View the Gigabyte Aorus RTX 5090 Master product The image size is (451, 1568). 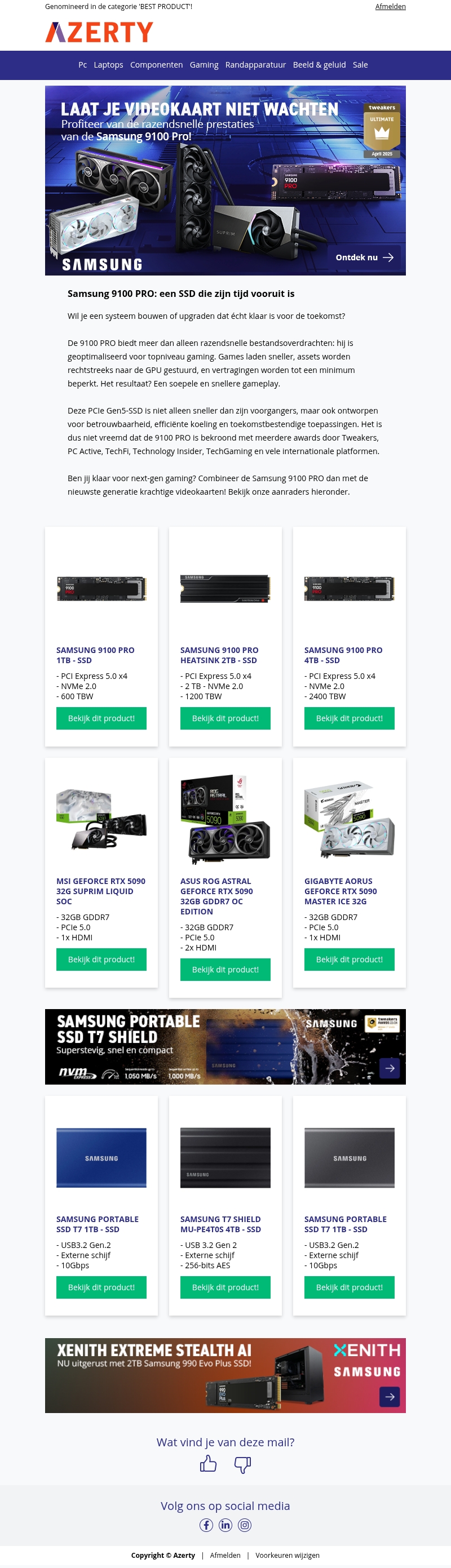349,960
